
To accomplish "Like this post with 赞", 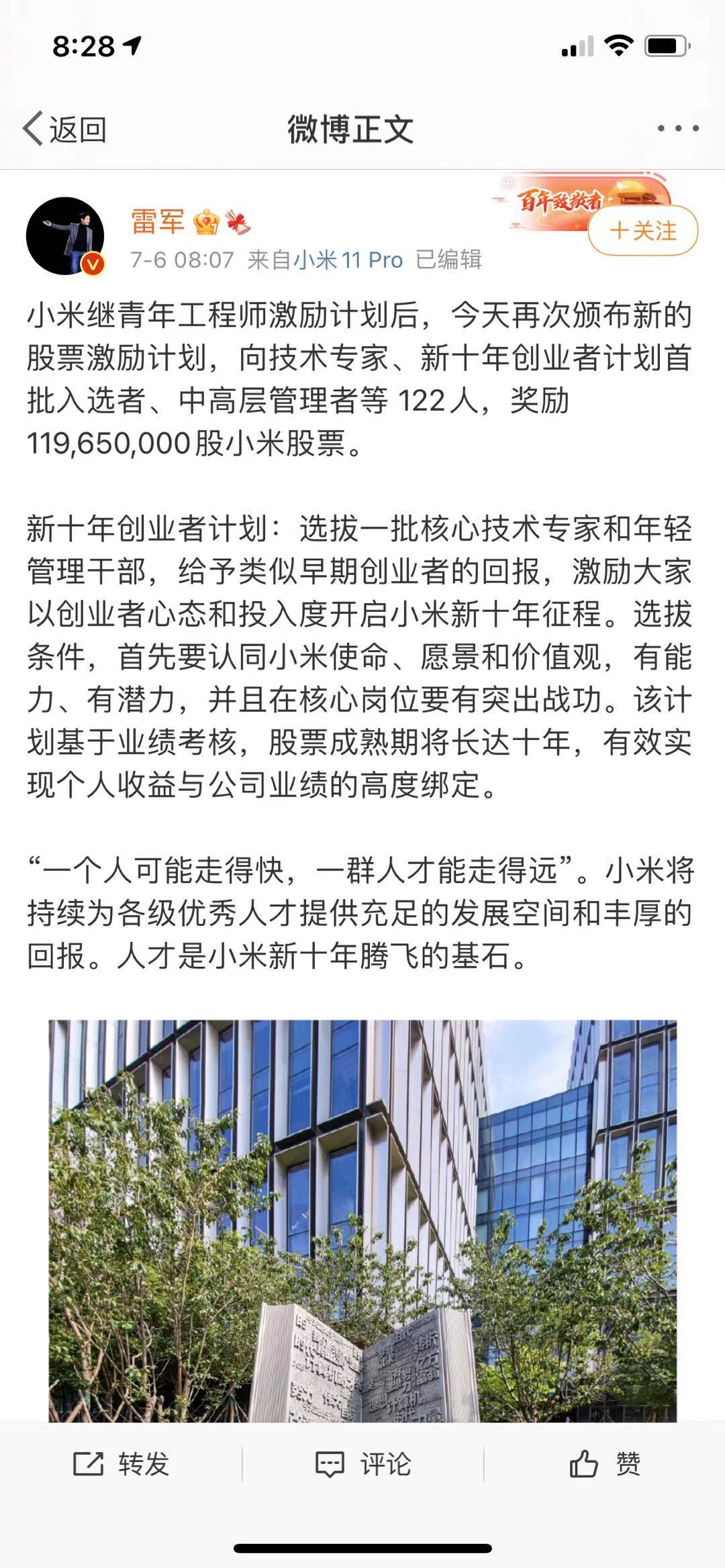I will (x=604, y=1463).
